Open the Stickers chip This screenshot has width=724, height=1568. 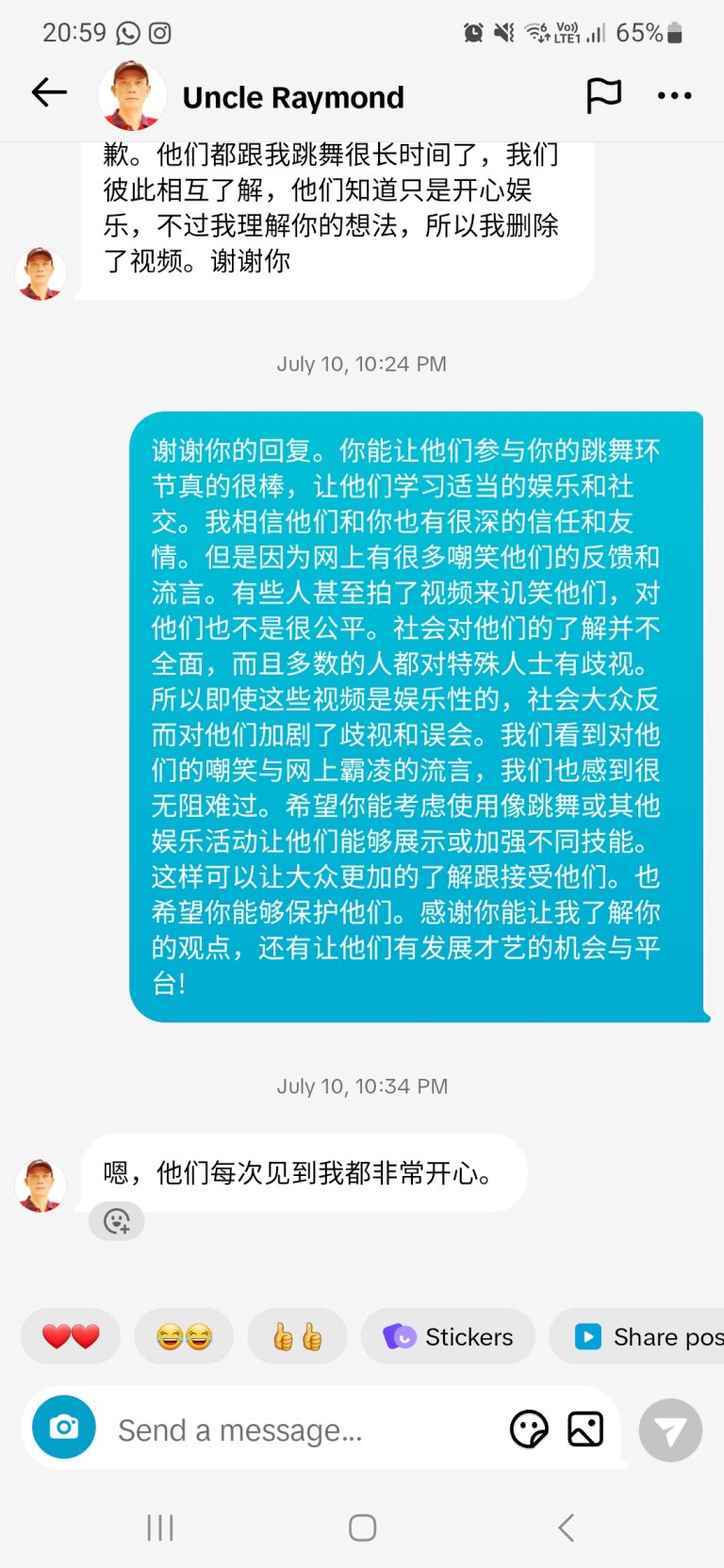[448, 1336]
